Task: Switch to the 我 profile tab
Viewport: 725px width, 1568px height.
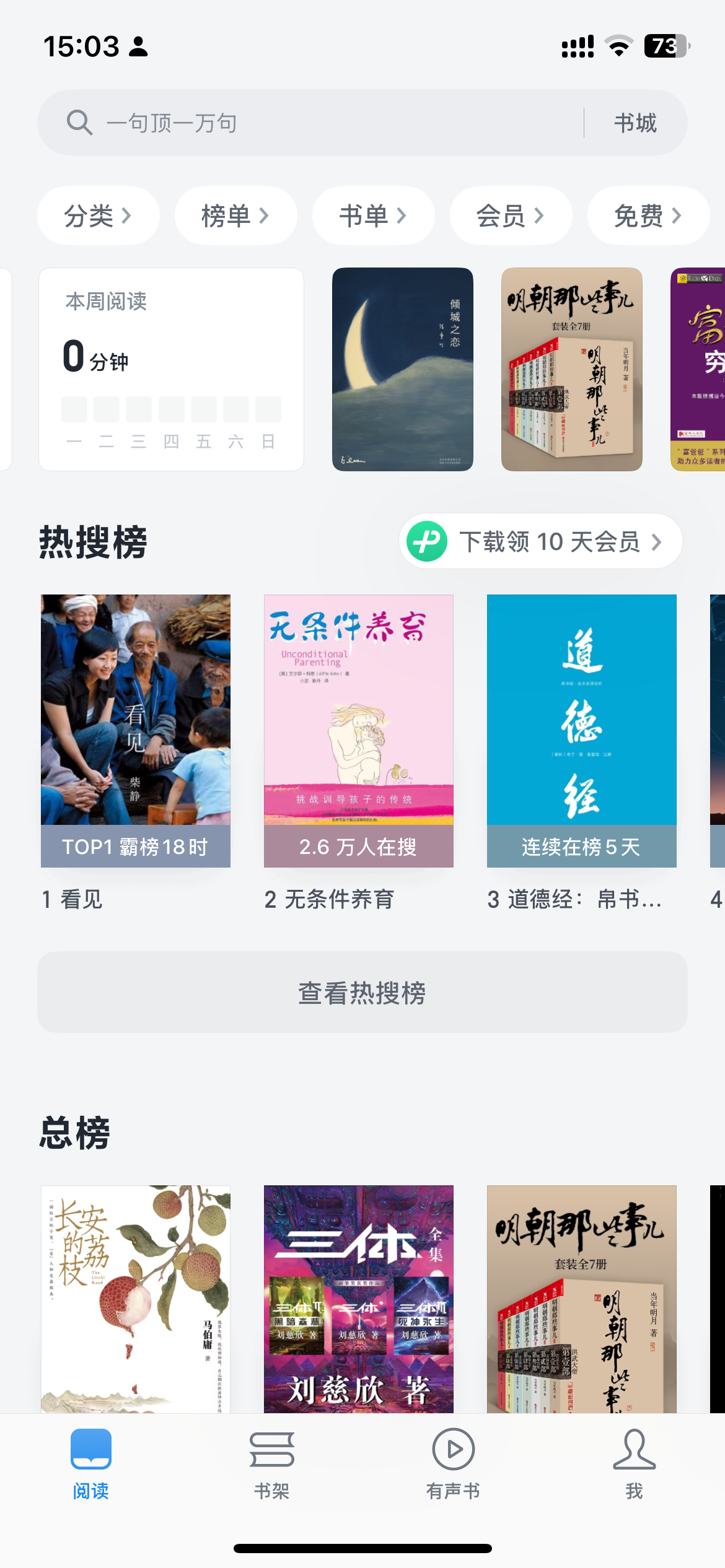Action: (x=634, y=1464)
